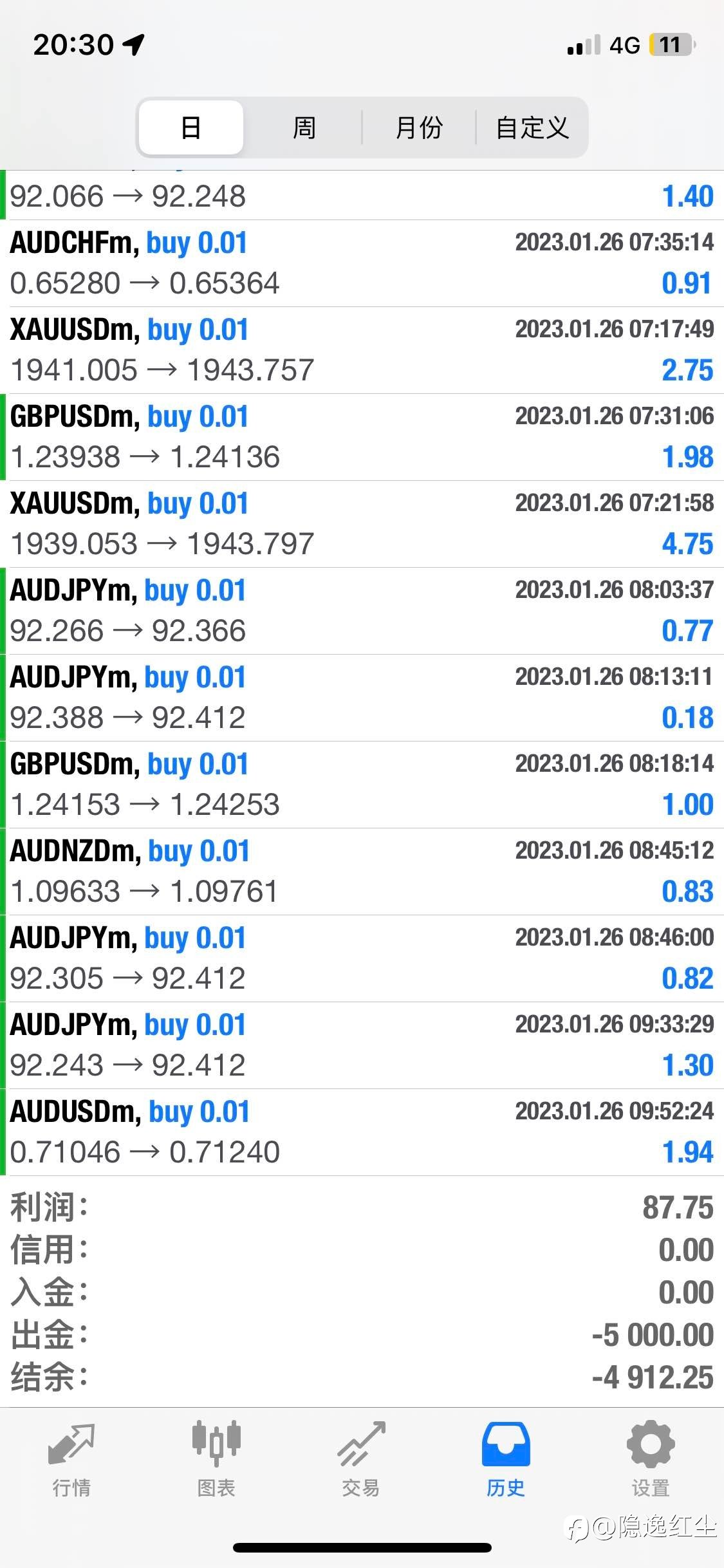Viewport: 724px width, 1568px height.
Task: Choose the 自定义 custom period tab
Action: 532,127
